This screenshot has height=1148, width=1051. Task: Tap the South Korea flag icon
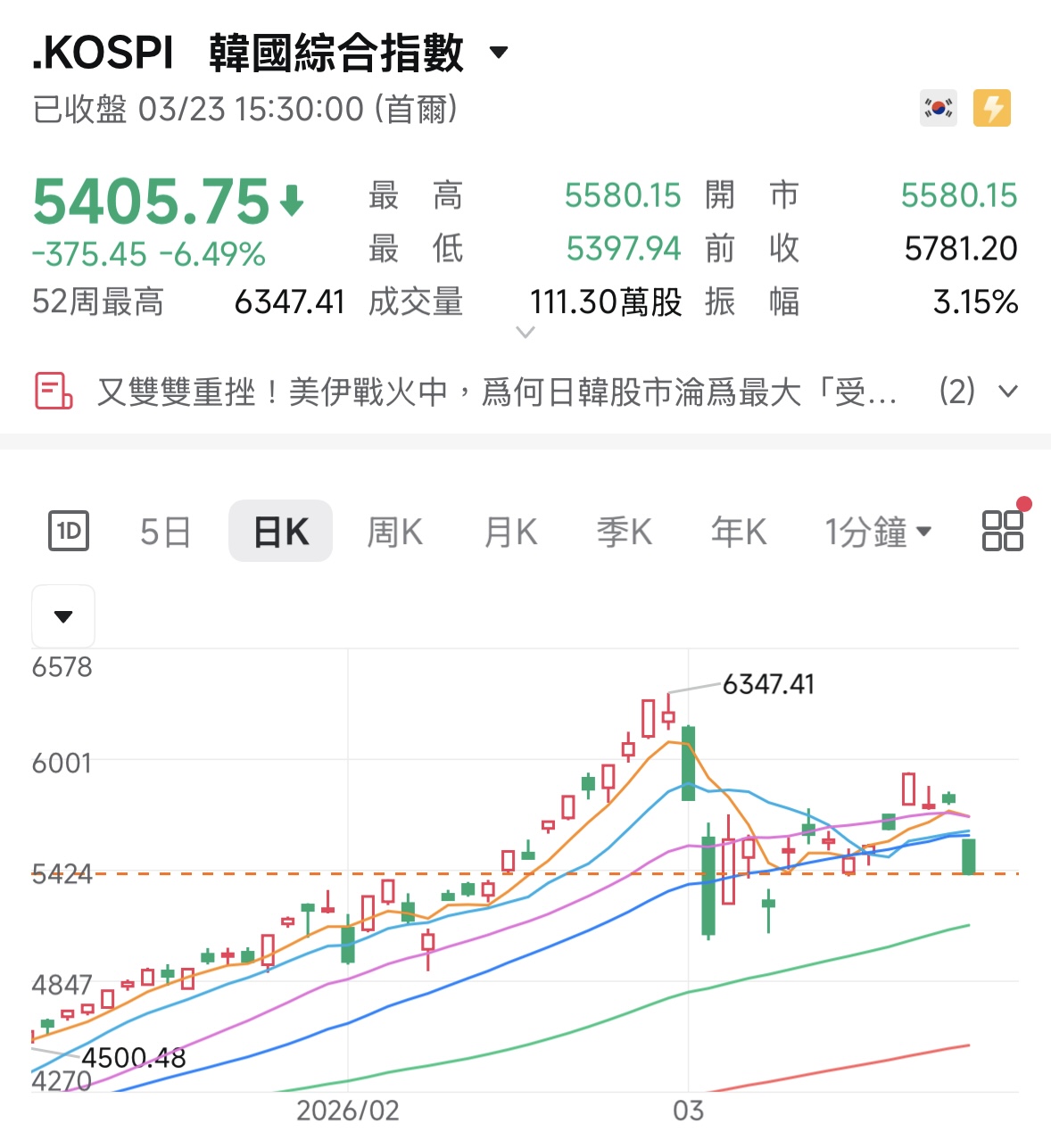pos(938,109)
